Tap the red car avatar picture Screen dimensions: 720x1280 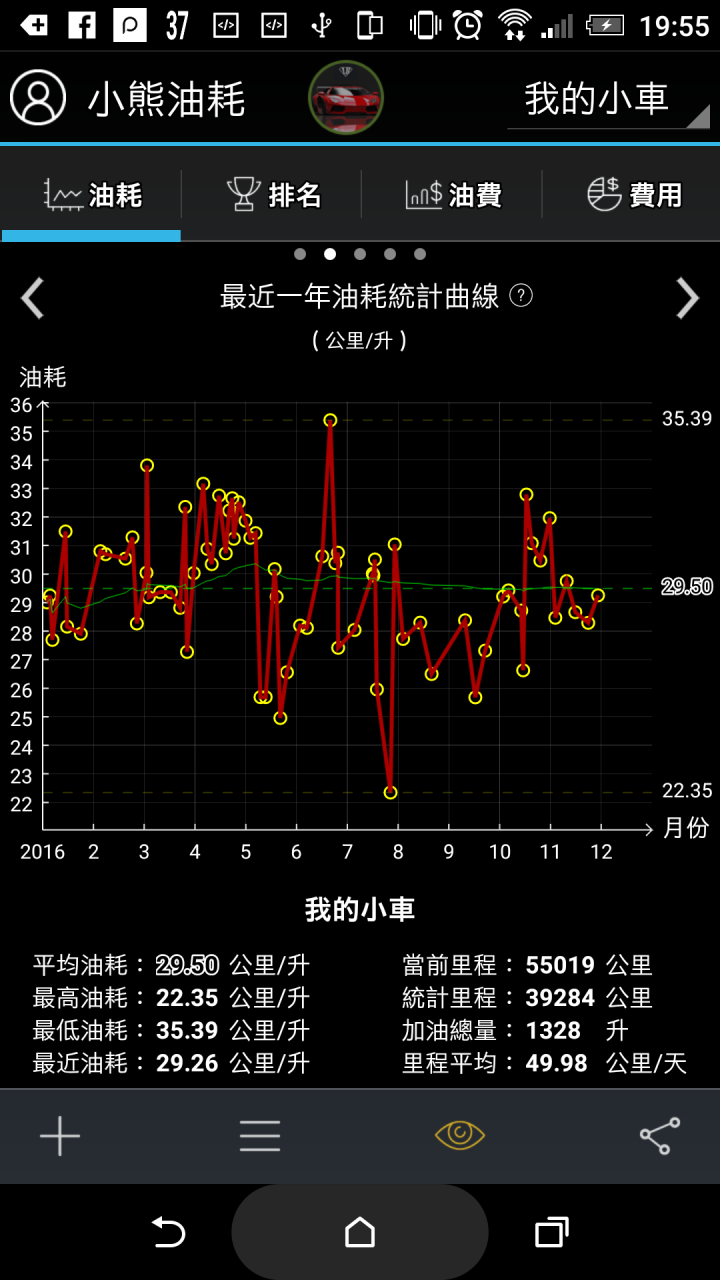(345, 98)
